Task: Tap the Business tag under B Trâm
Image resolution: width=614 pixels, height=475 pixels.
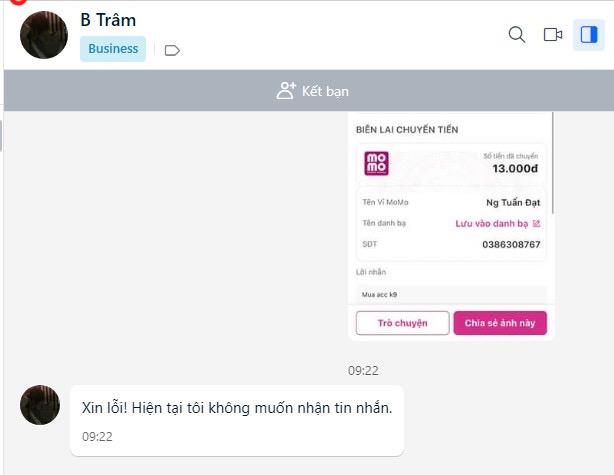Action: click(112, 49)
